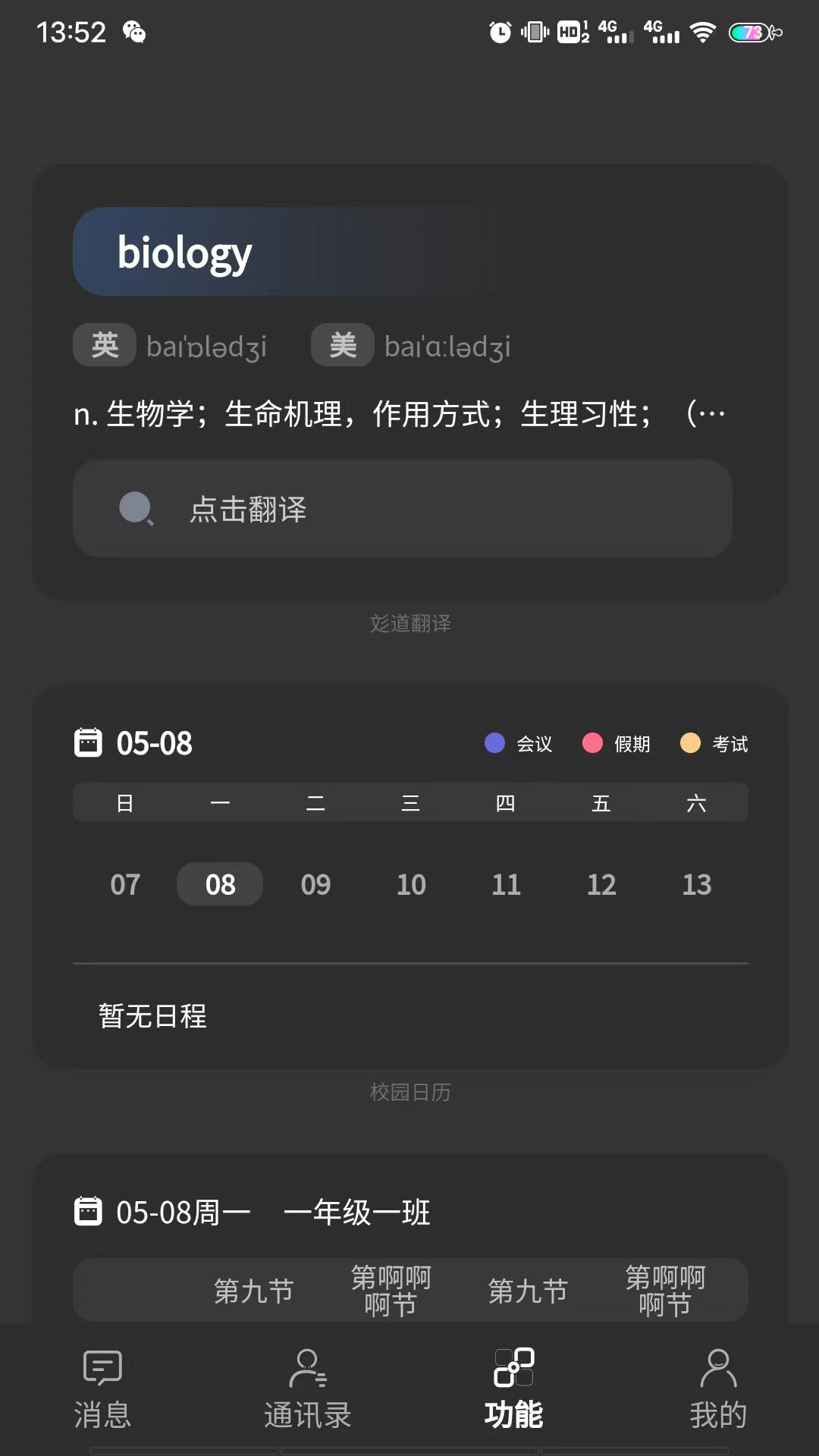Select date 07 in the calendar
Viewport: 819px width, 1456px height.
(125, 884)
